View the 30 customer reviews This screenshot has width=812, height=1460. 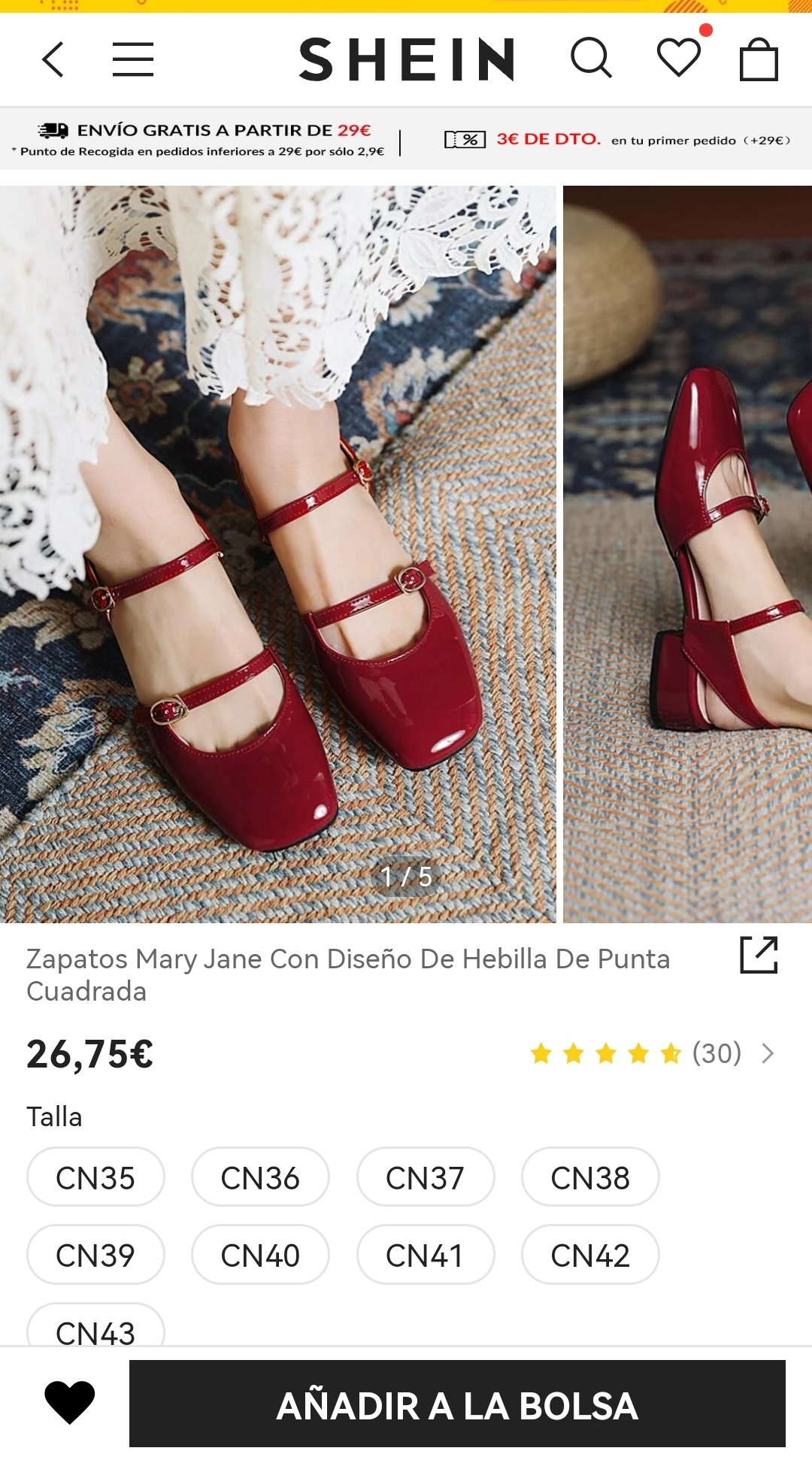tap(716, 1053)
